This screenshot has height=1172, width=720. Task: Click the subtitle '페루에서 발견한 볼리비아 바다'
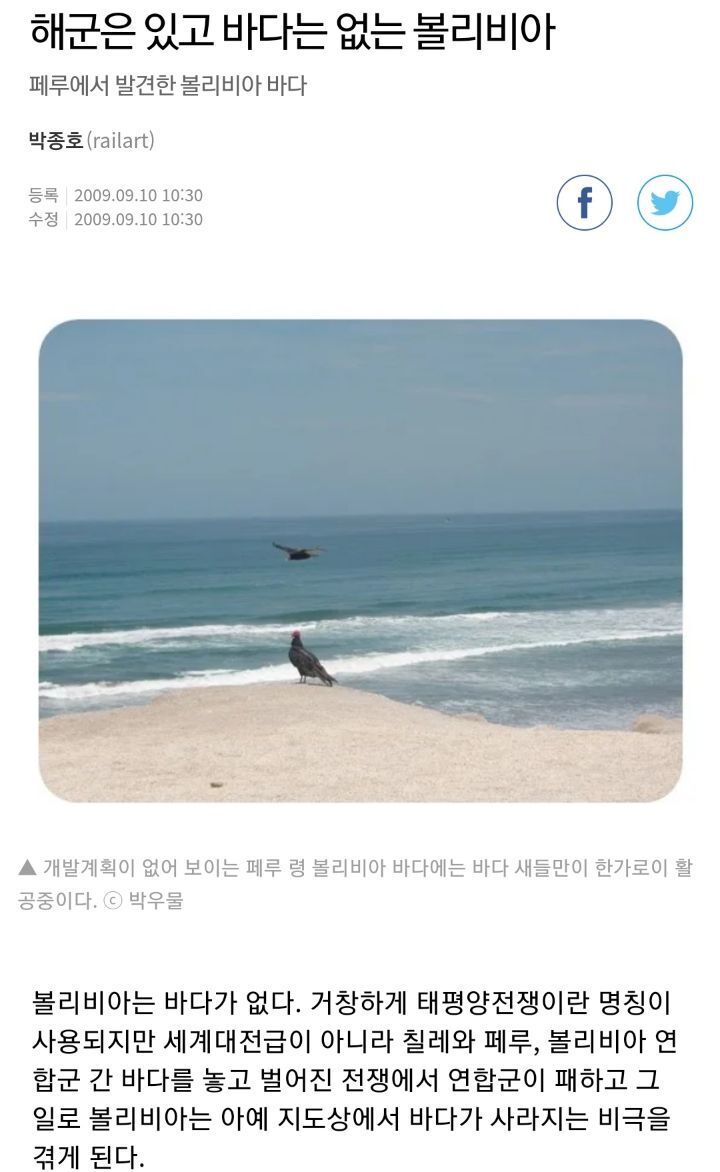point(160,88)
